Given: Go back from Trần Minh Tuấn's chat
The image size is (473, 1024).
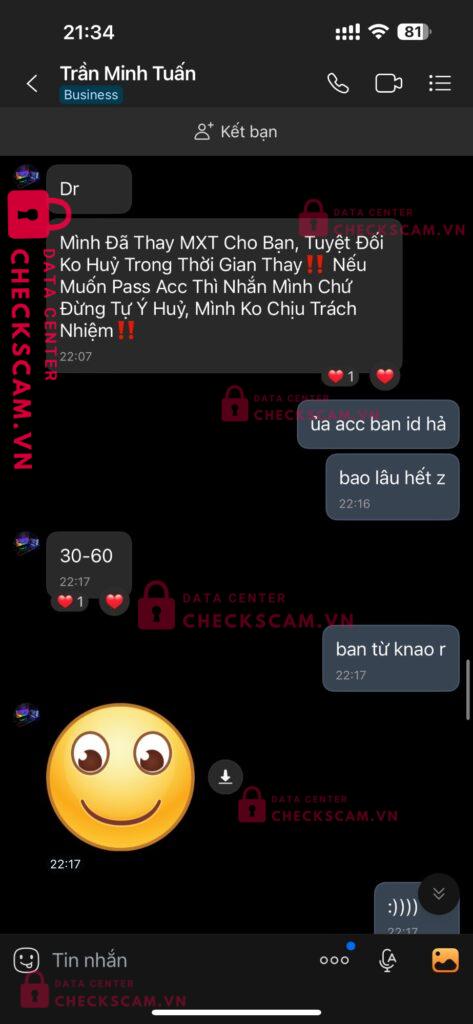Looking at the screenshot, I should click(x=31, y=84).
